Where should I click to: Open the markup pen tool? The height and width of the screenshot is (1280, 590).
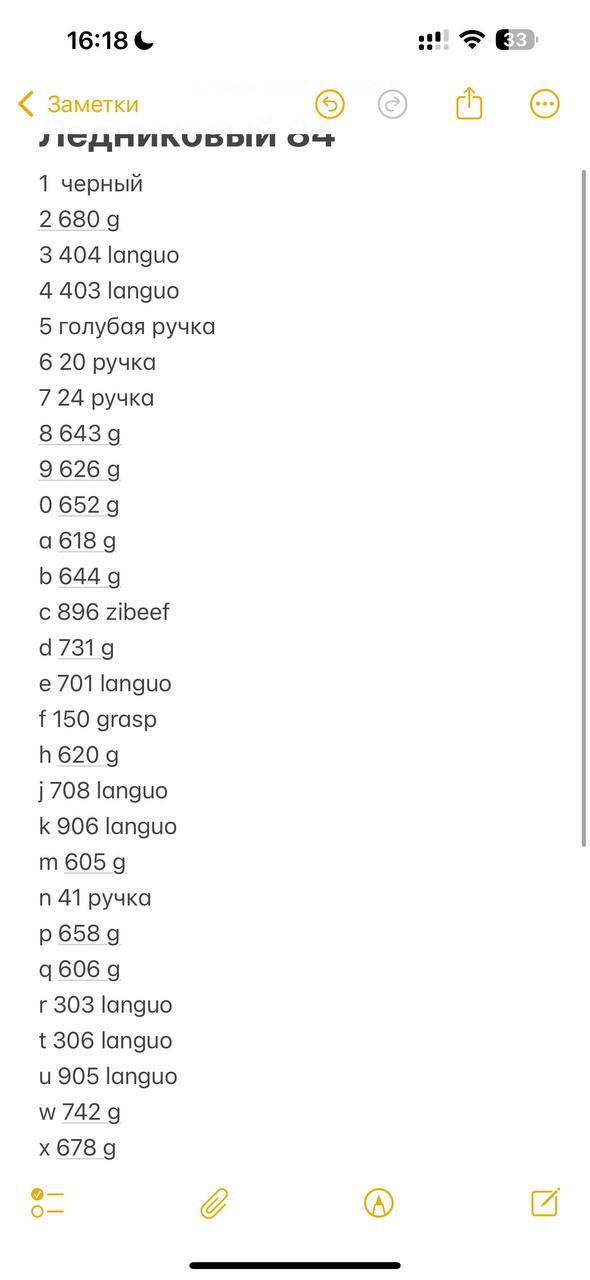[x=379, y=1202]
